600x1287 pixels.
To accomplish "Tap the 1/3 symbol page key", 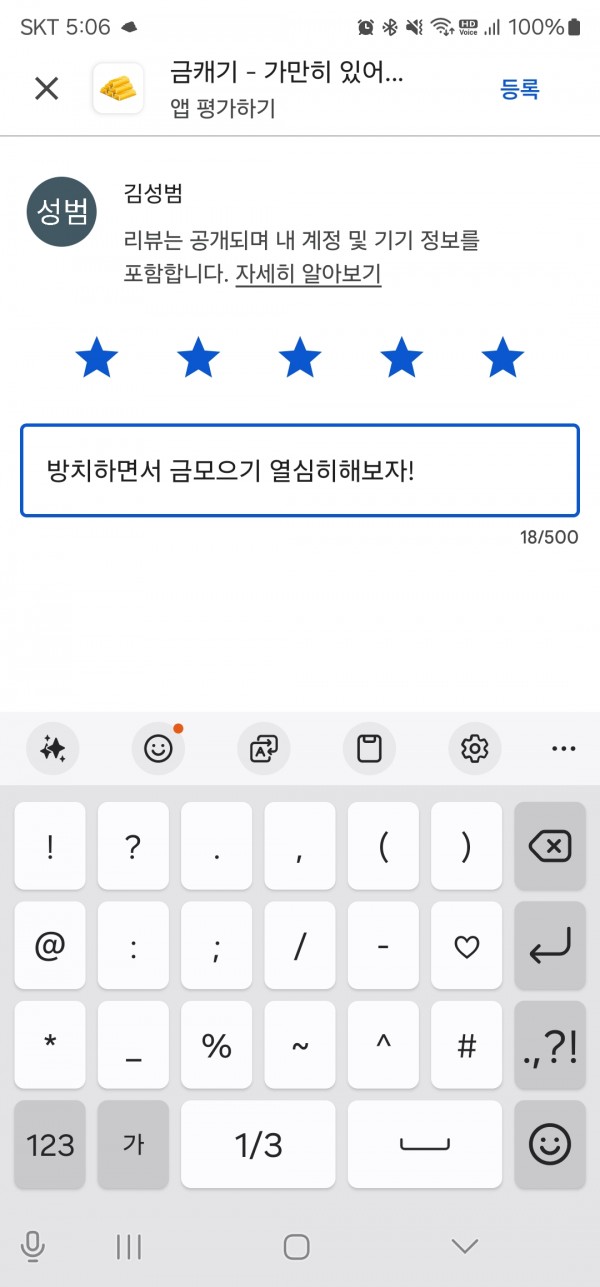I will [259, 1144].
